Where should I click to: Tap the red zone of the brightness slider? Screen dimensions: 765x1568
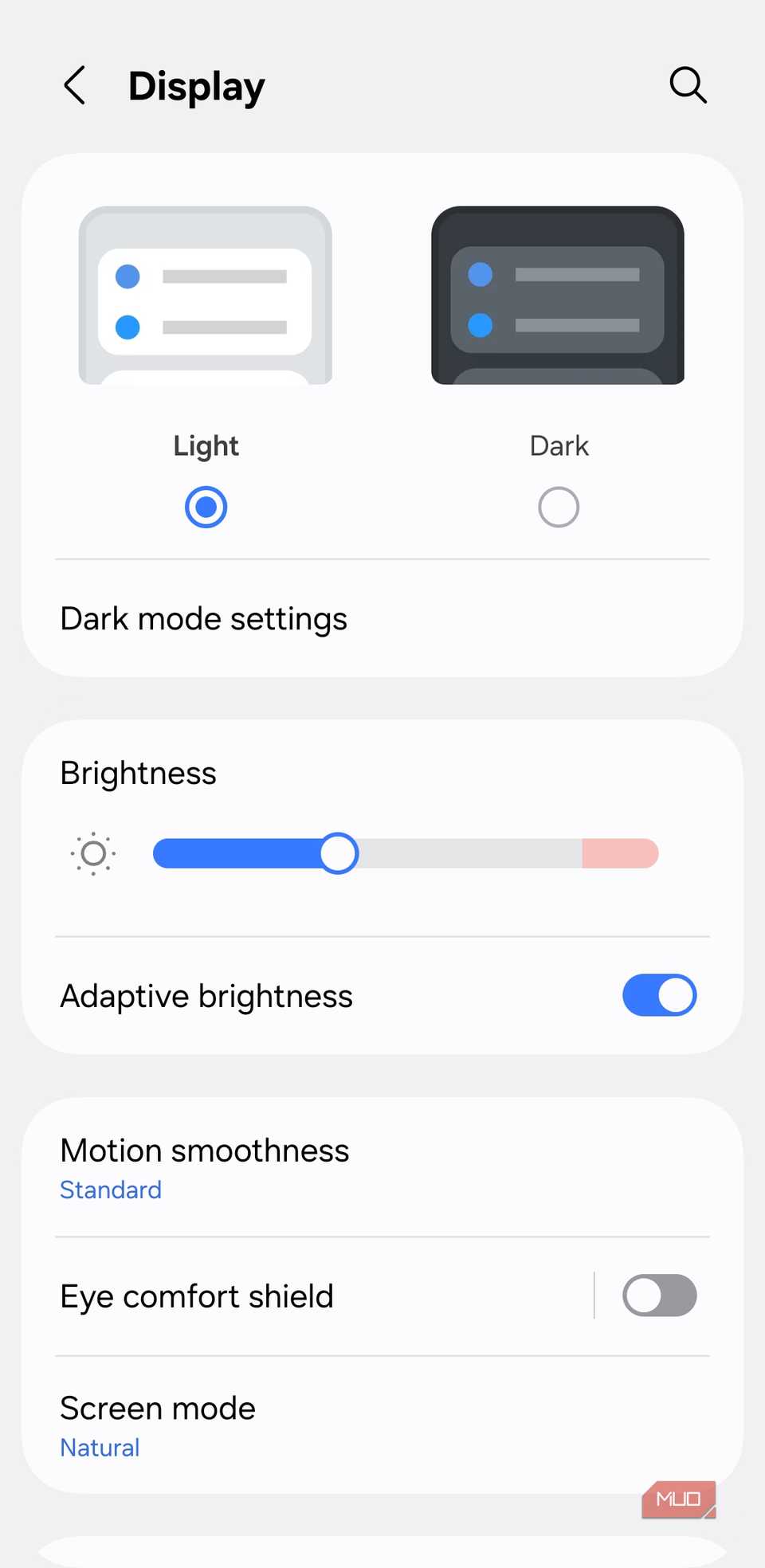(619, 853)
